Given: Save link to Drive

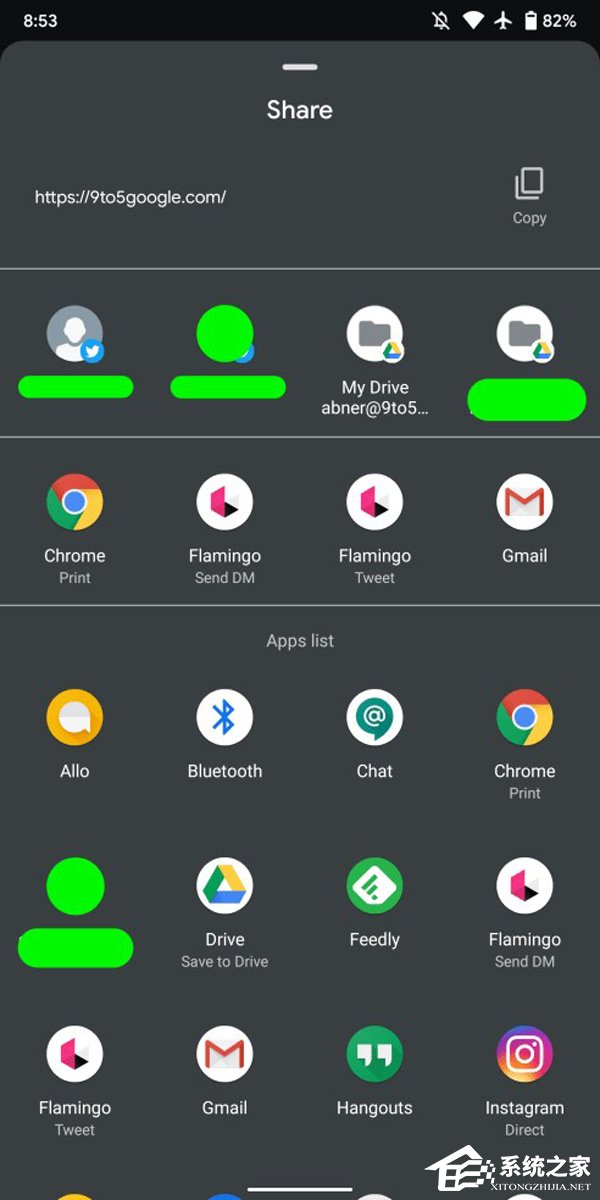Looking at the screenshot, I should pyautogui.click(x=225, y=887).
